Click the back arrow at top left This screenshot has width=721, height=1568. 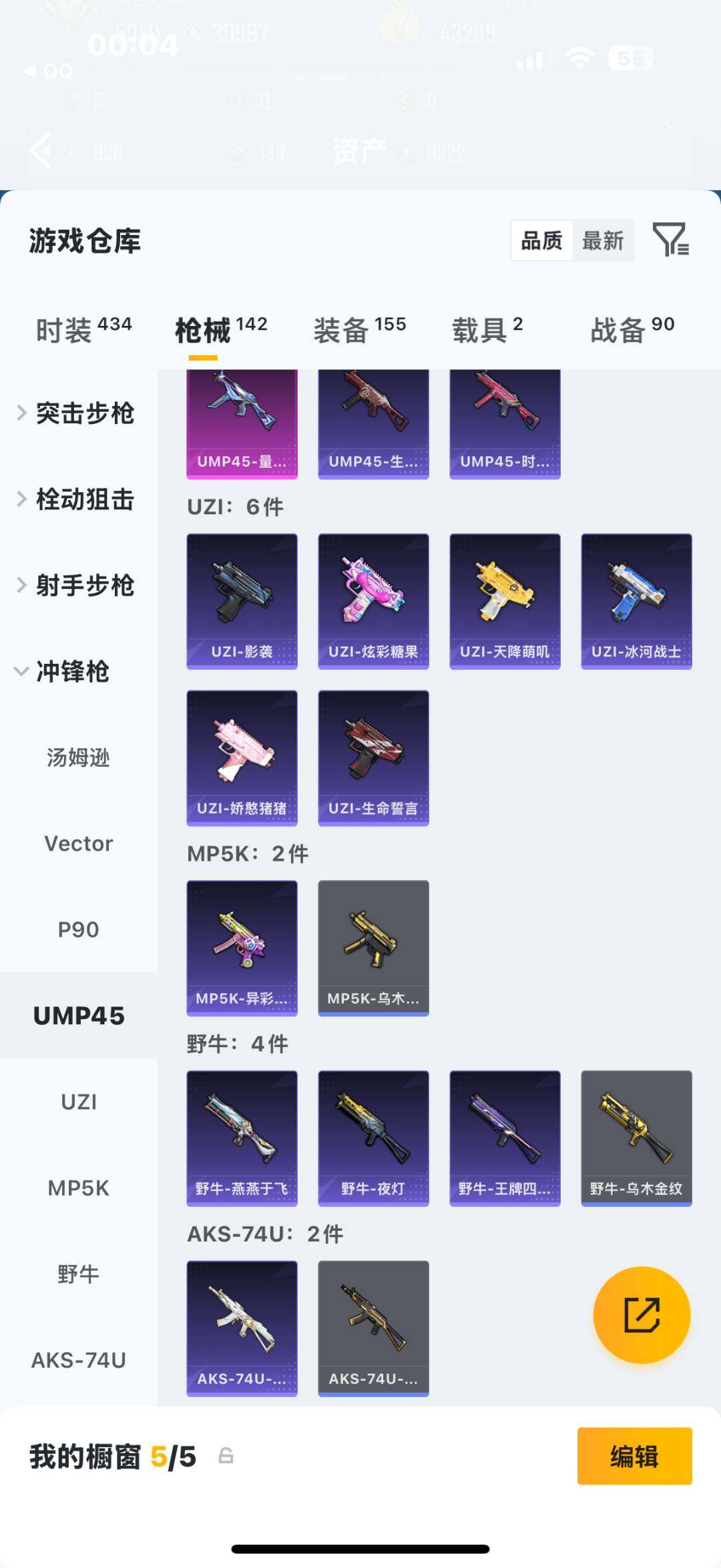40,150
